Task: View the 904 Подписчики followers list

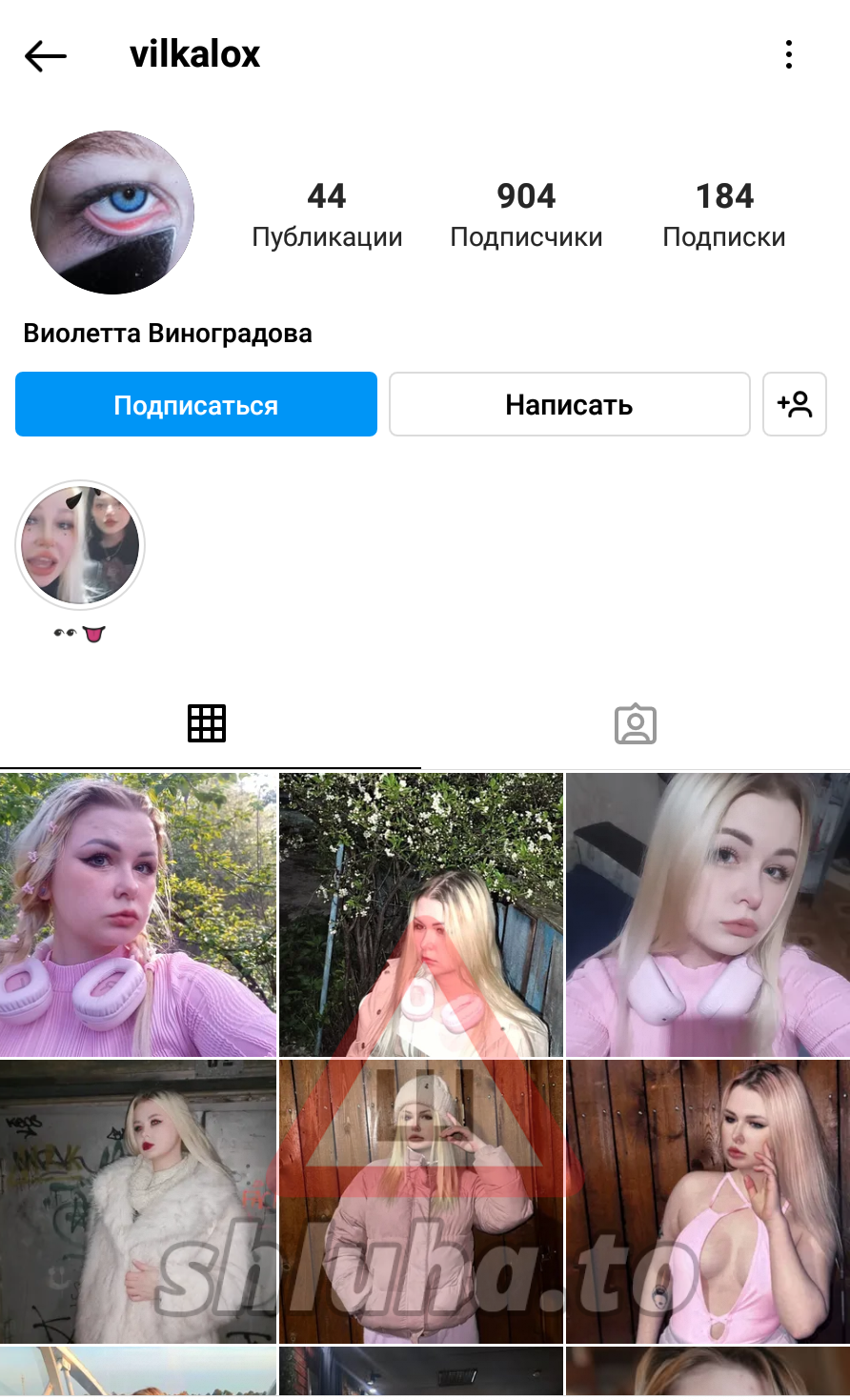Action: coord(526,215)
